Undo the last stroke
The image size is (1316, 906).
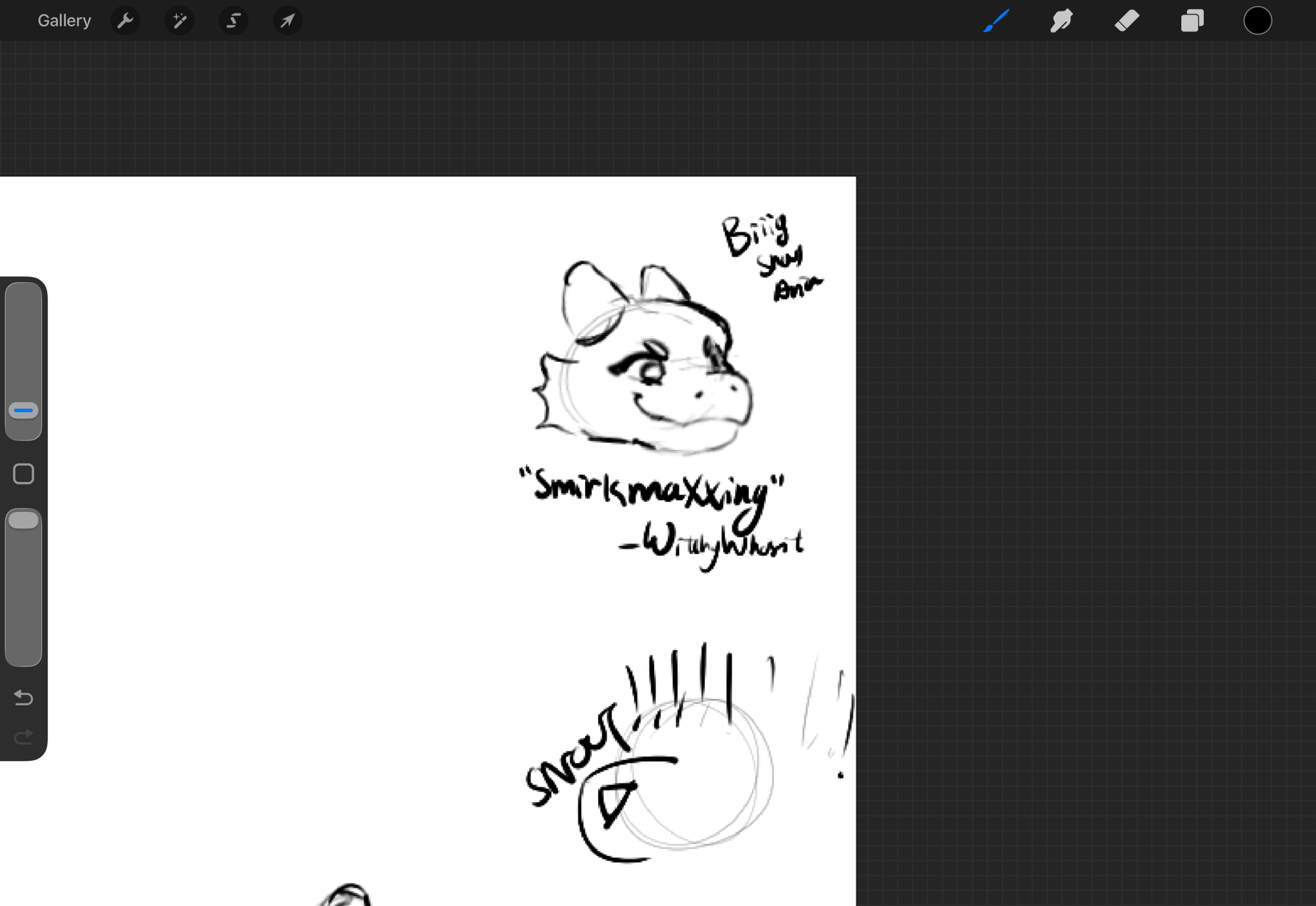point(24,697)
